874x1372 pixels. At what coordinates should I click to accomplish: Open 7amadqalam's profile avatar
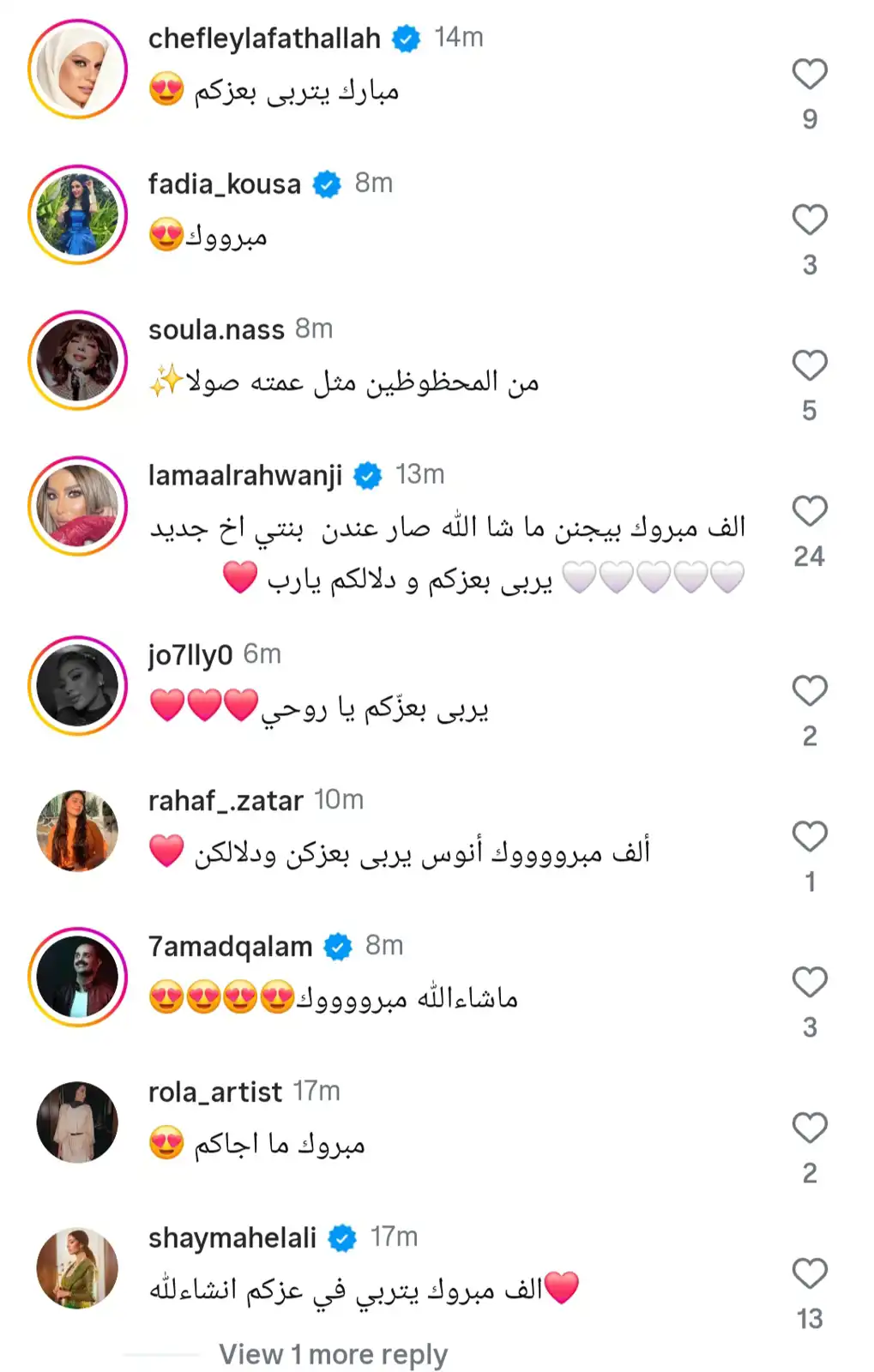point(77,977)
